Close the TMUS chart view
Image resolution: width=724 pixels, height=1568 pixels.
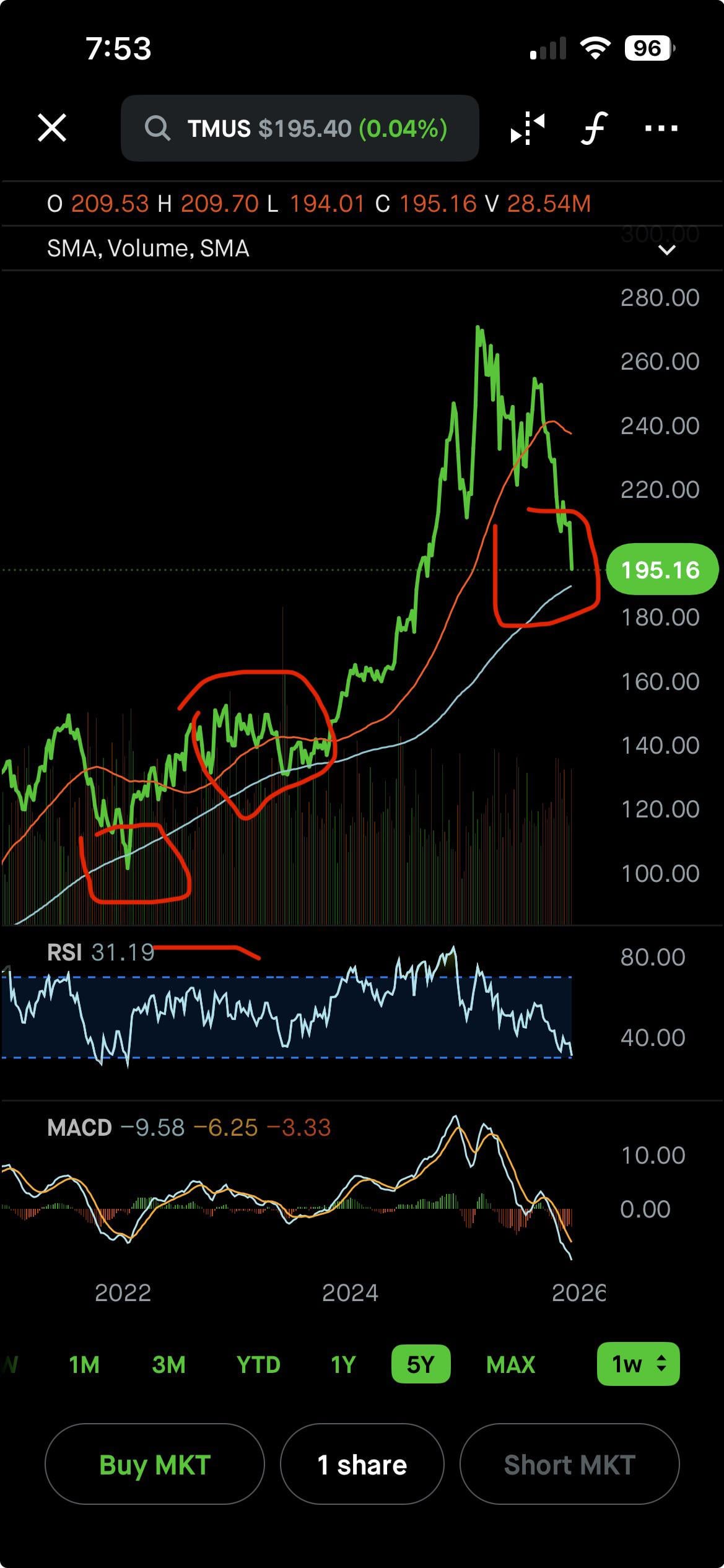(x=52, y=128)
